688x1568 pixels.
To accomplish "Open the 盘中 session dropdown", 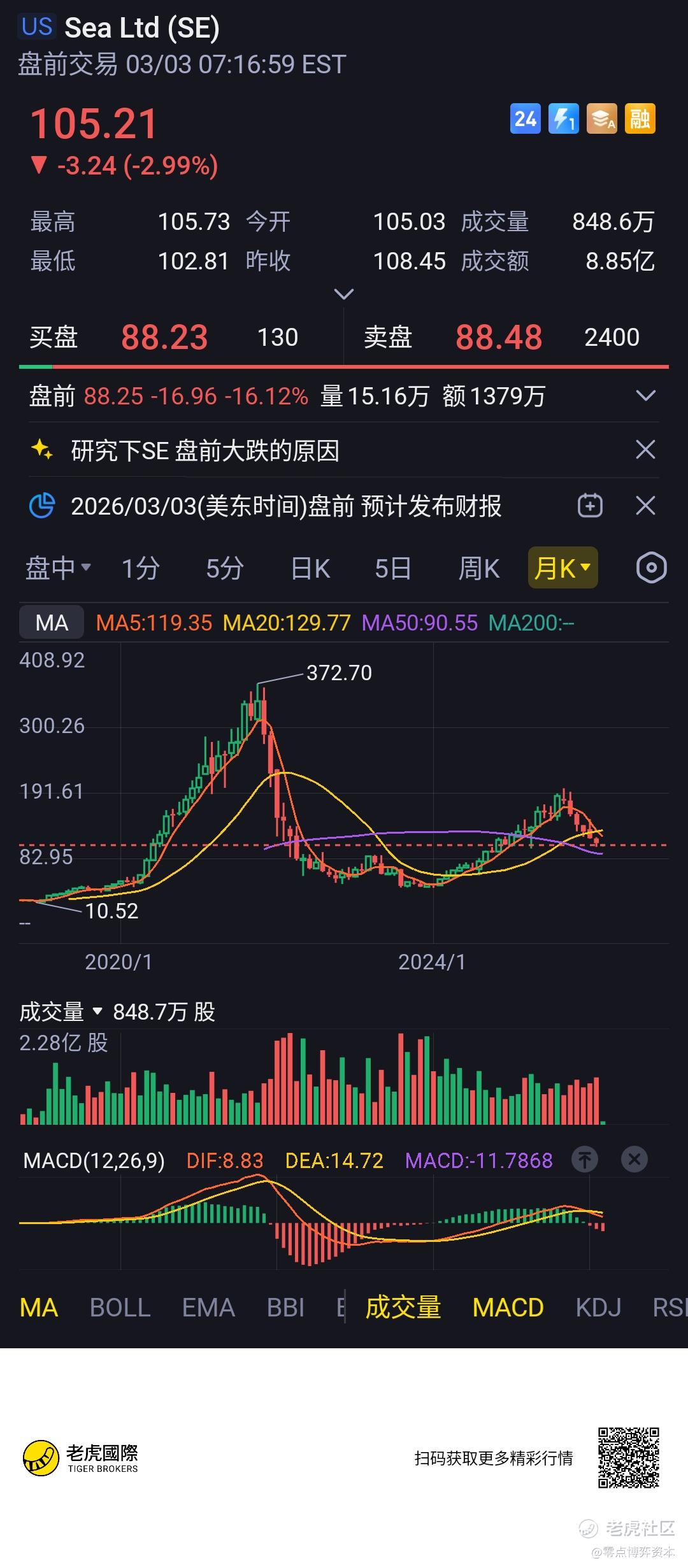I will click(58, 568).
